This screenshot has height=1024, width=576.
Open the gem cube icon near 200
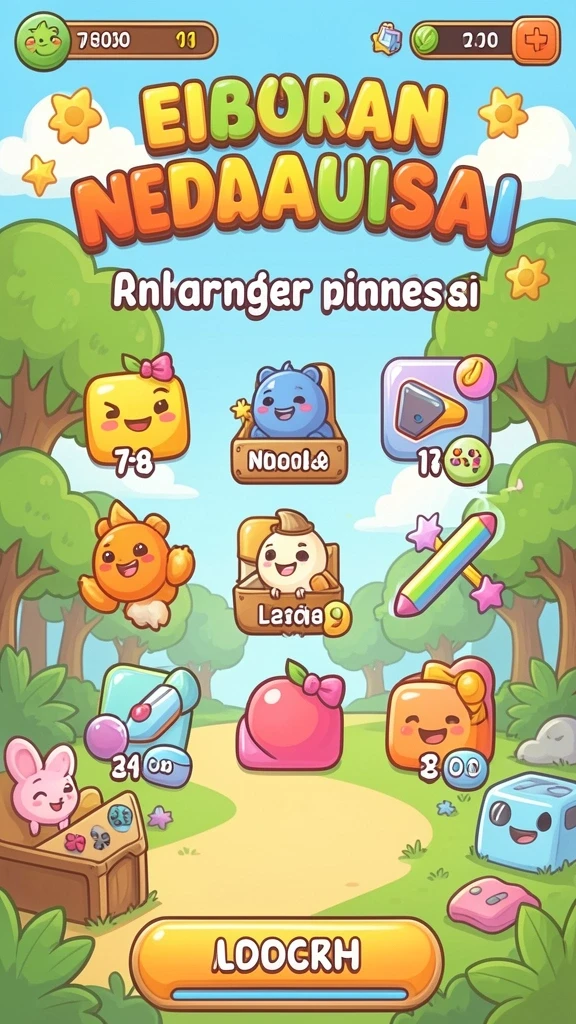pyautogui.click(x=387, y=40)
